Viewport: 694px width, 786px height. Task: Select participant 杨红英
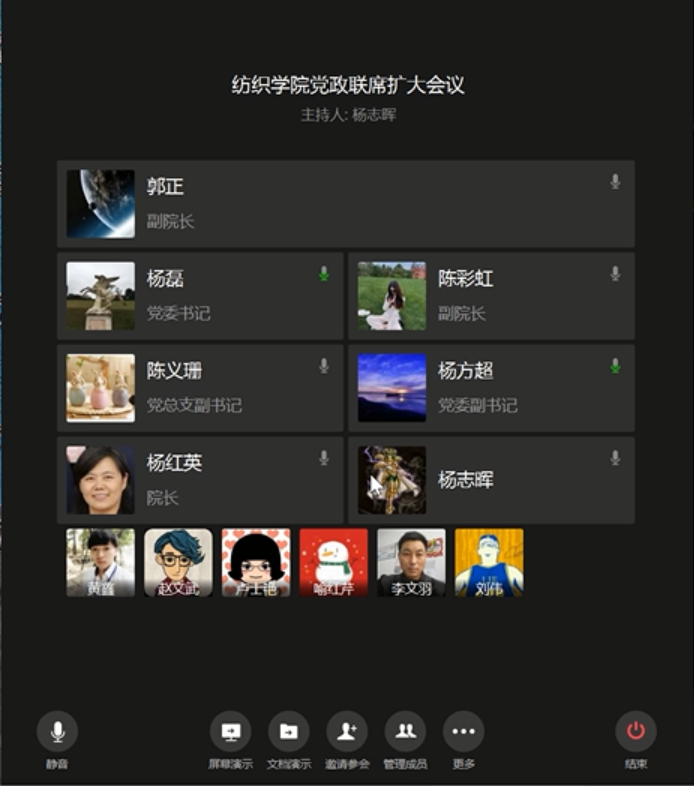tap(200, 479)
